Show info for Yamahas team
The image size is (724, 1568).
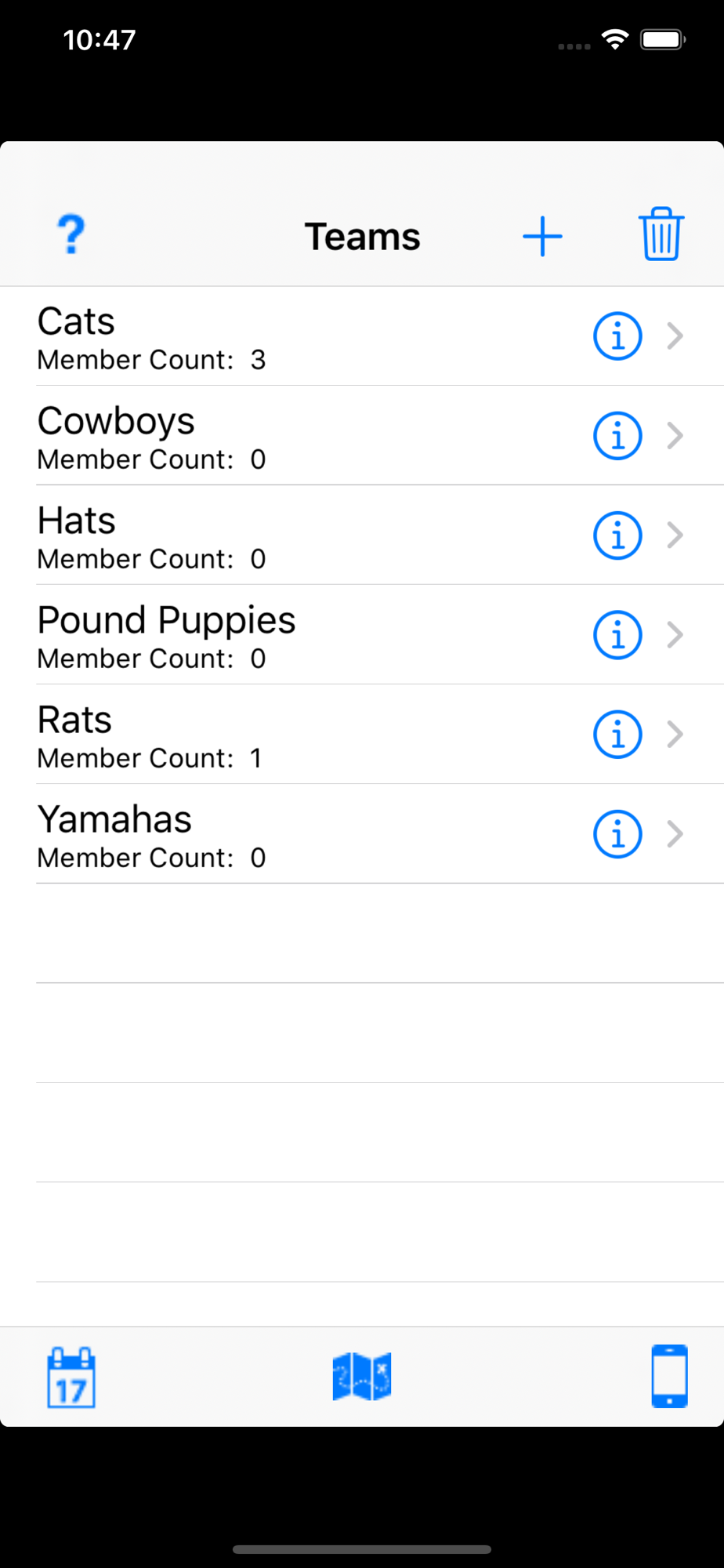click(617, 834)
